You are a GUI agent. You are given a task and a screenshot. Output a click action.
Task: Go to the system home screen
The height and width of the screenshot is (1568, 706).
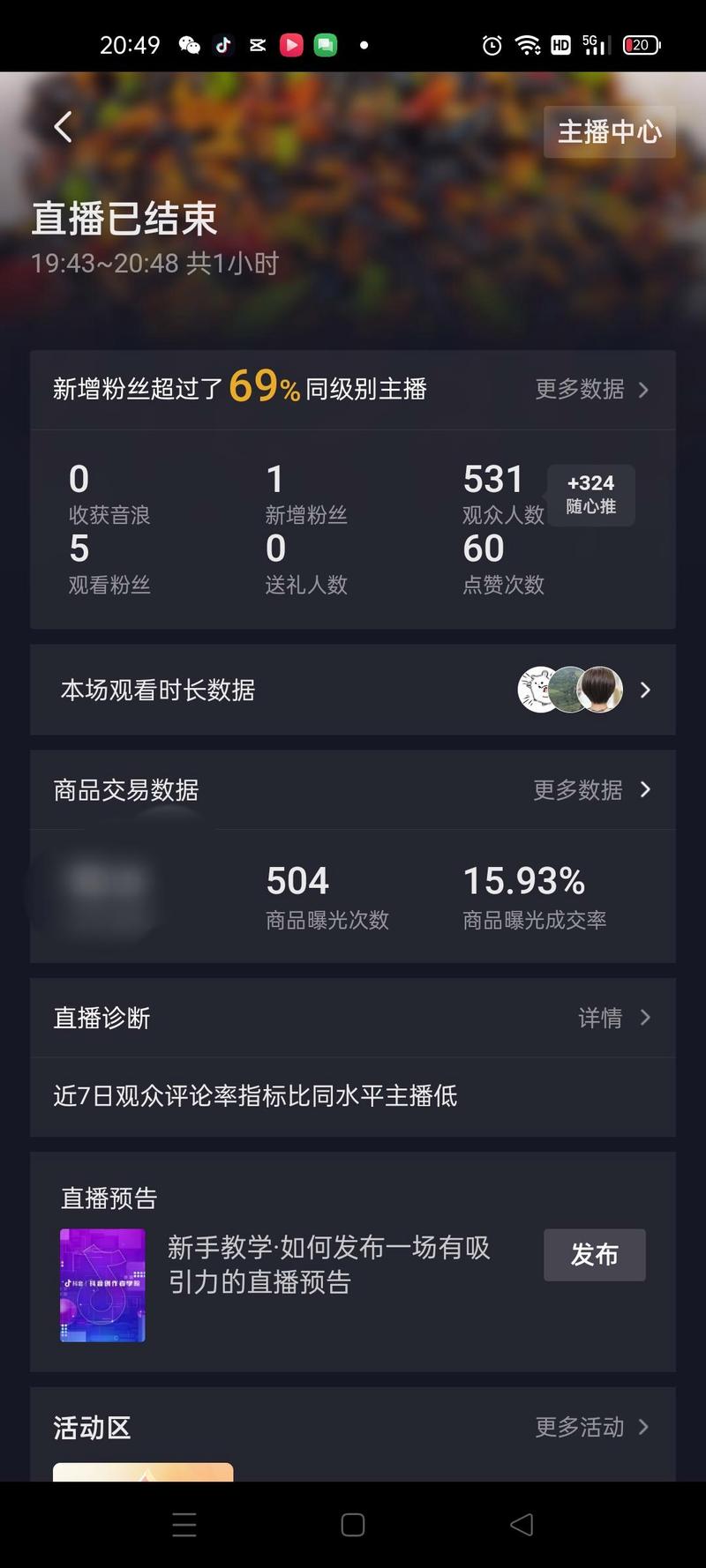(x=353, y=1525)
